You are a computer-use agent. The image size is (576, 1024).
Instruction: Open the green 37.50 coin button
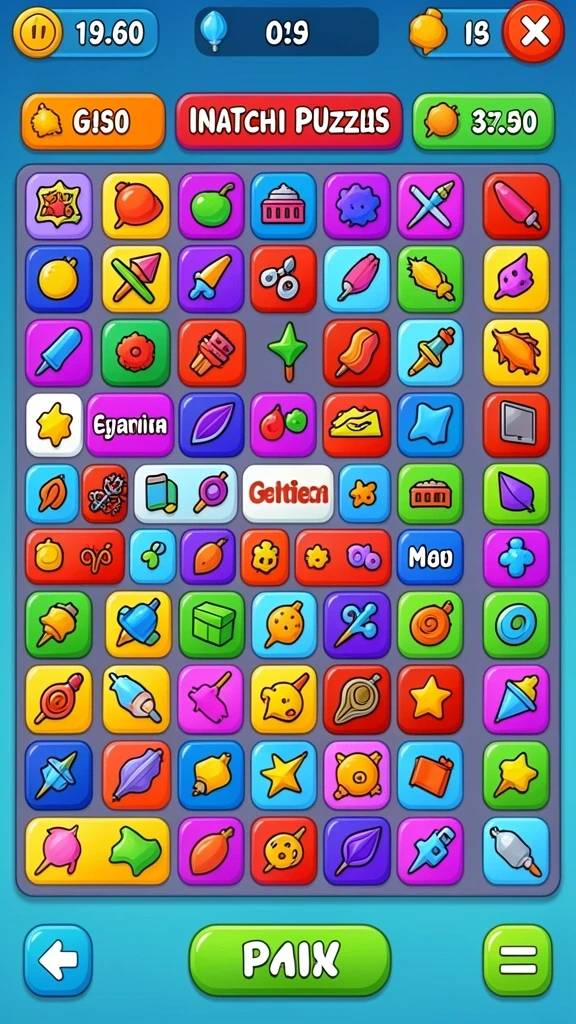483,121
